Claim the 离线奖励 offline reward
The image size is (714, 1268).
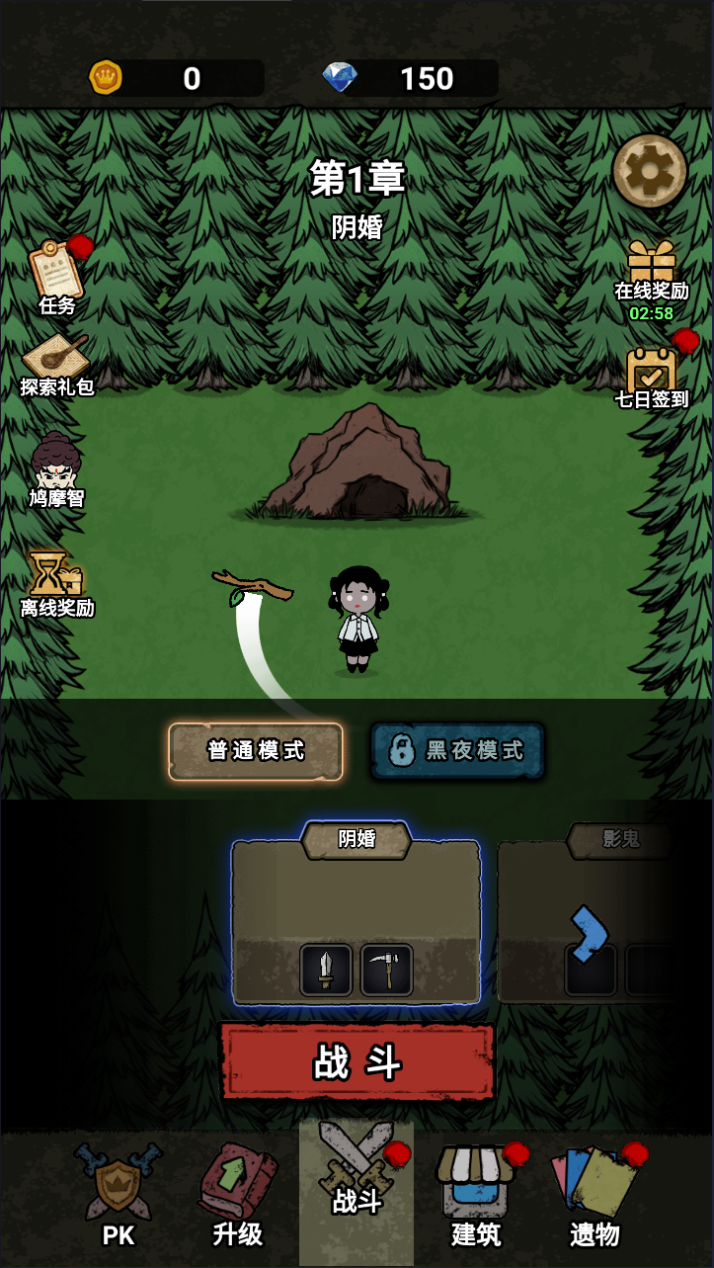57,583
